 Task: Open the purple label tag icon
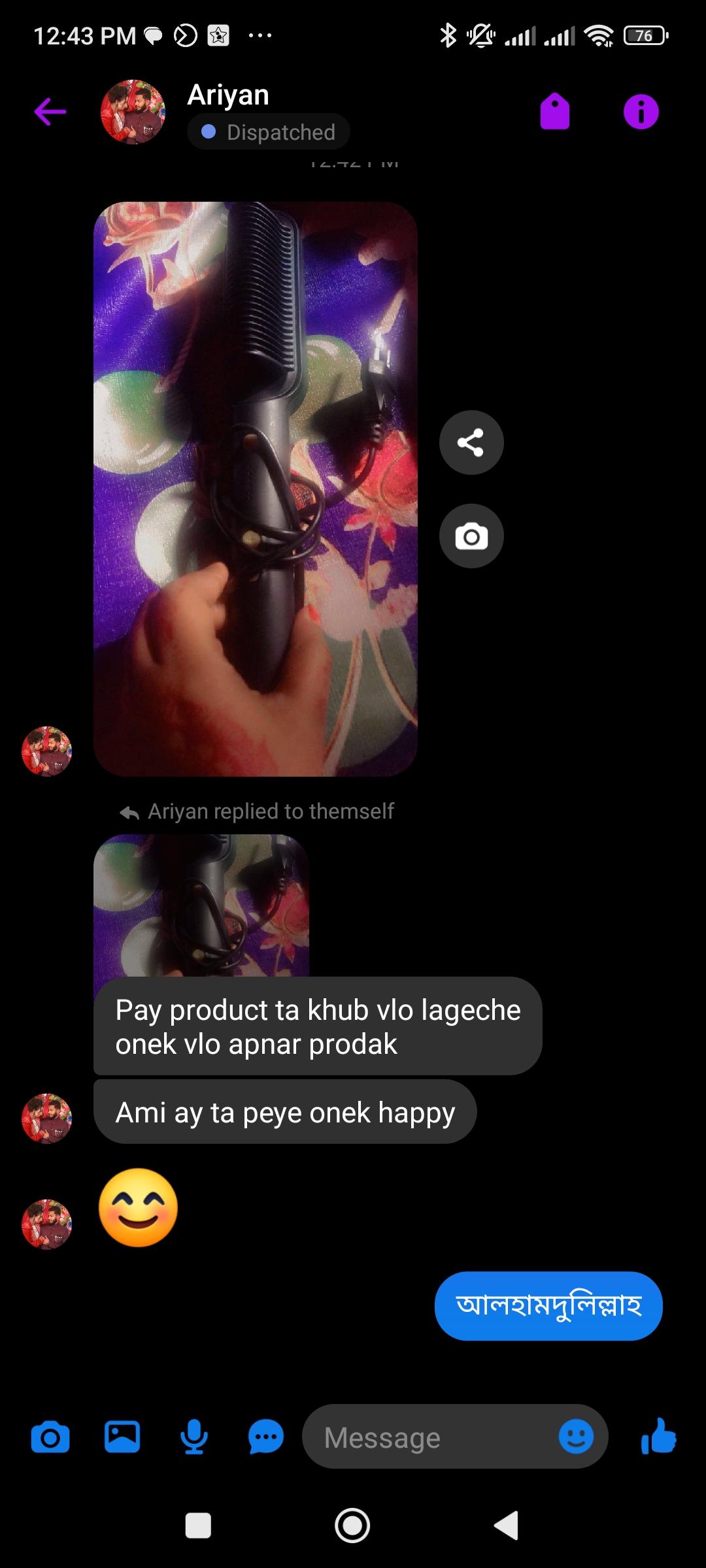(554, 112)
